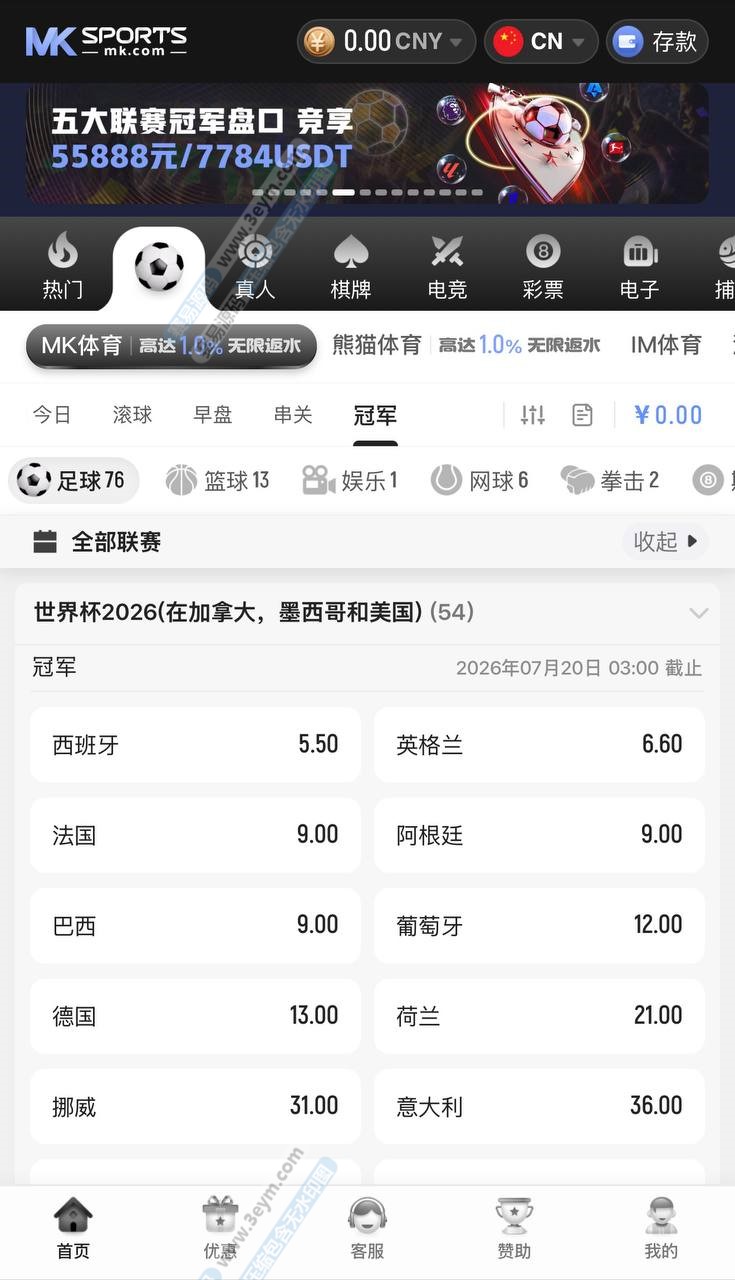Screen dimensions: 735x1280
Task: Go to the 我的 tab
Action: [x=661, y=1229]
